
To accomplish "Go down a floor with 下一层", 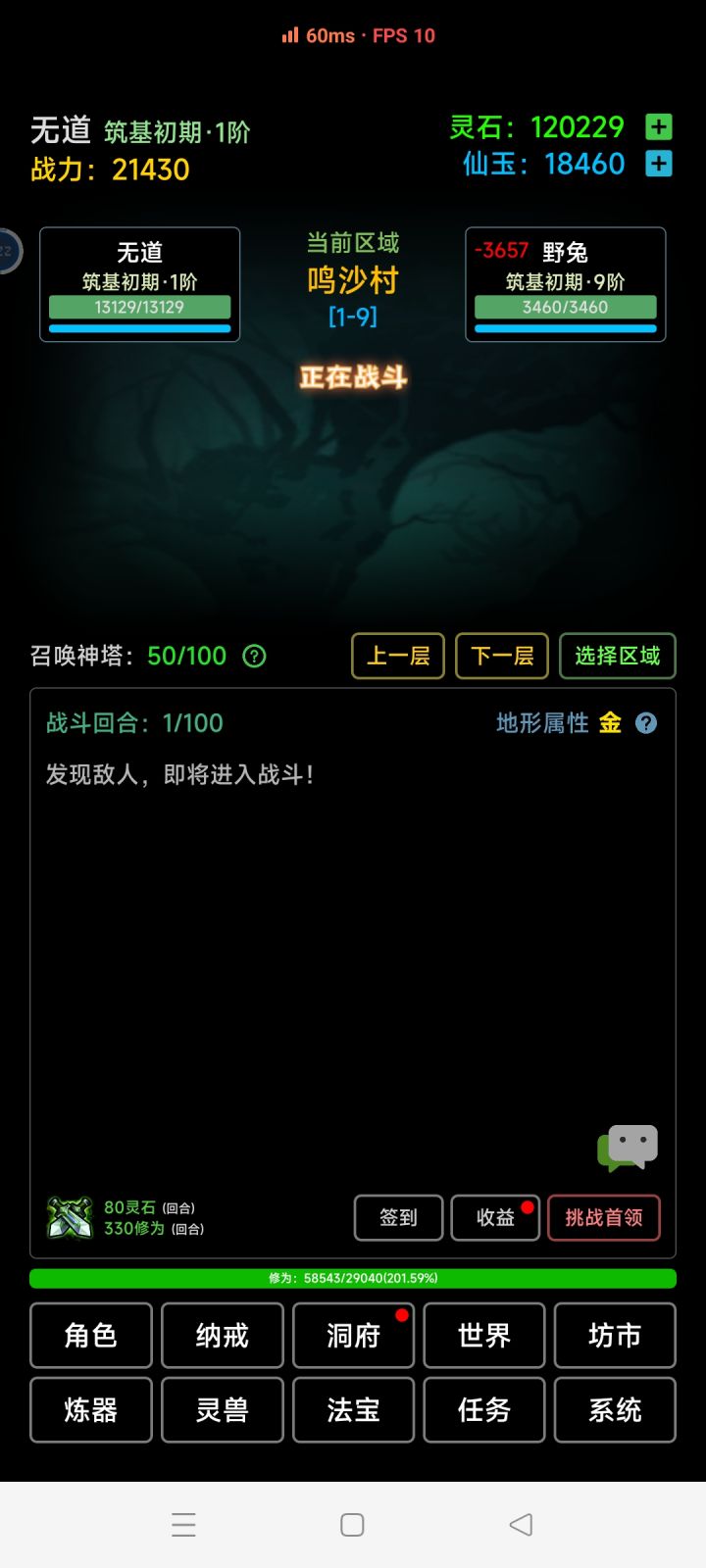I will tap(501, 657).
